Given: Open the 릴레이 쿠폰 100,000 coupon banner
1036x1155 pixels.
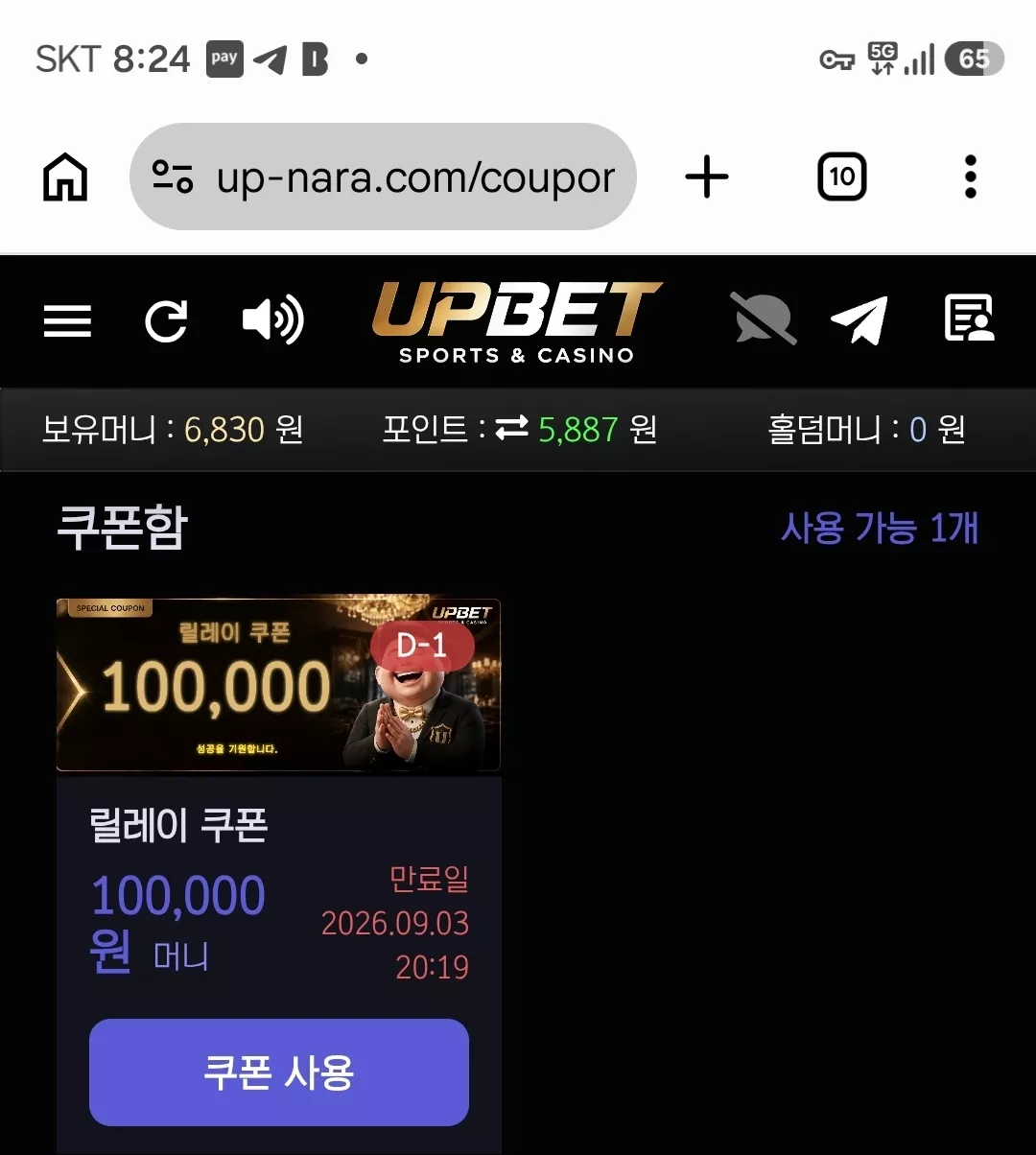Looking at the screenshot, I should tap(278, 684).
